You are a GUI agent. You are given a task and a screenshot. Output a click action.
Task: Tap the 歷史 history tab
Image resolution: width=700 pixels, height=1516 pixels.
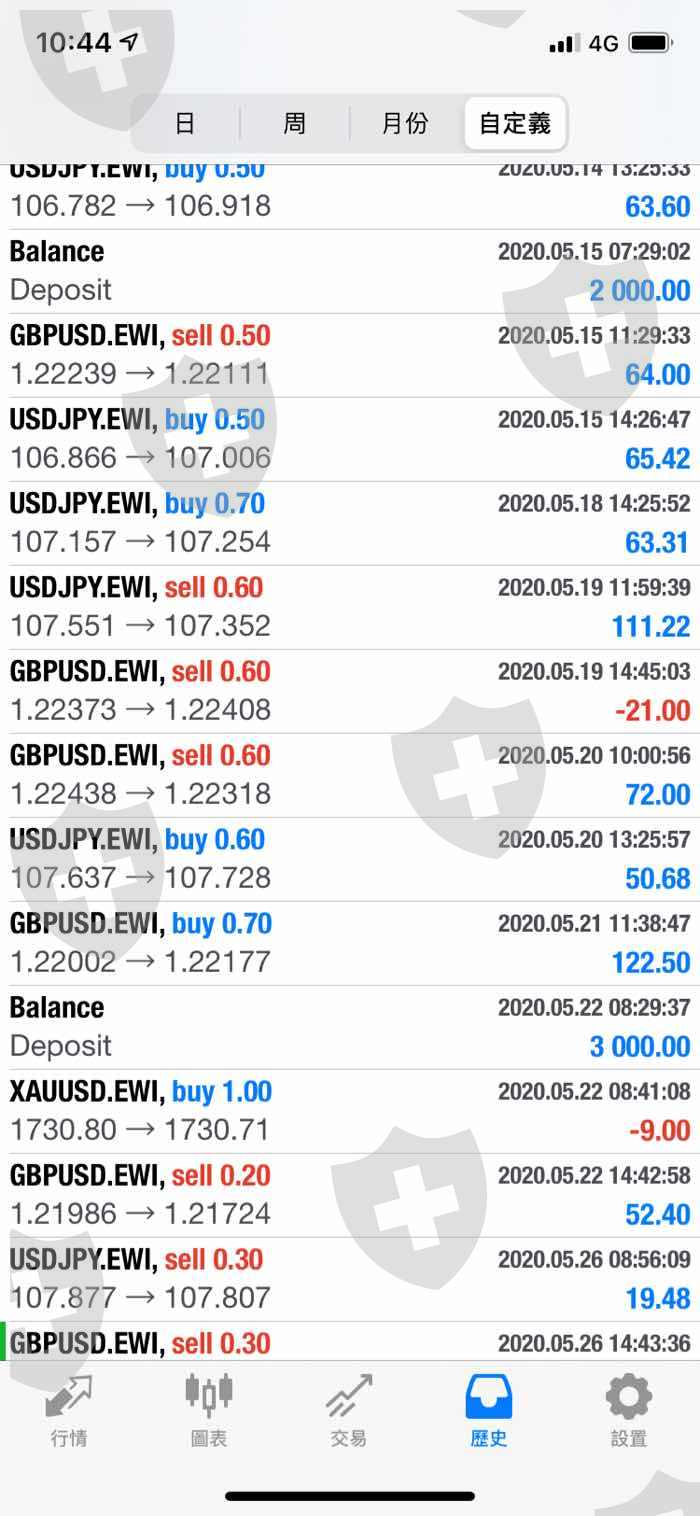click(489, 1410)
